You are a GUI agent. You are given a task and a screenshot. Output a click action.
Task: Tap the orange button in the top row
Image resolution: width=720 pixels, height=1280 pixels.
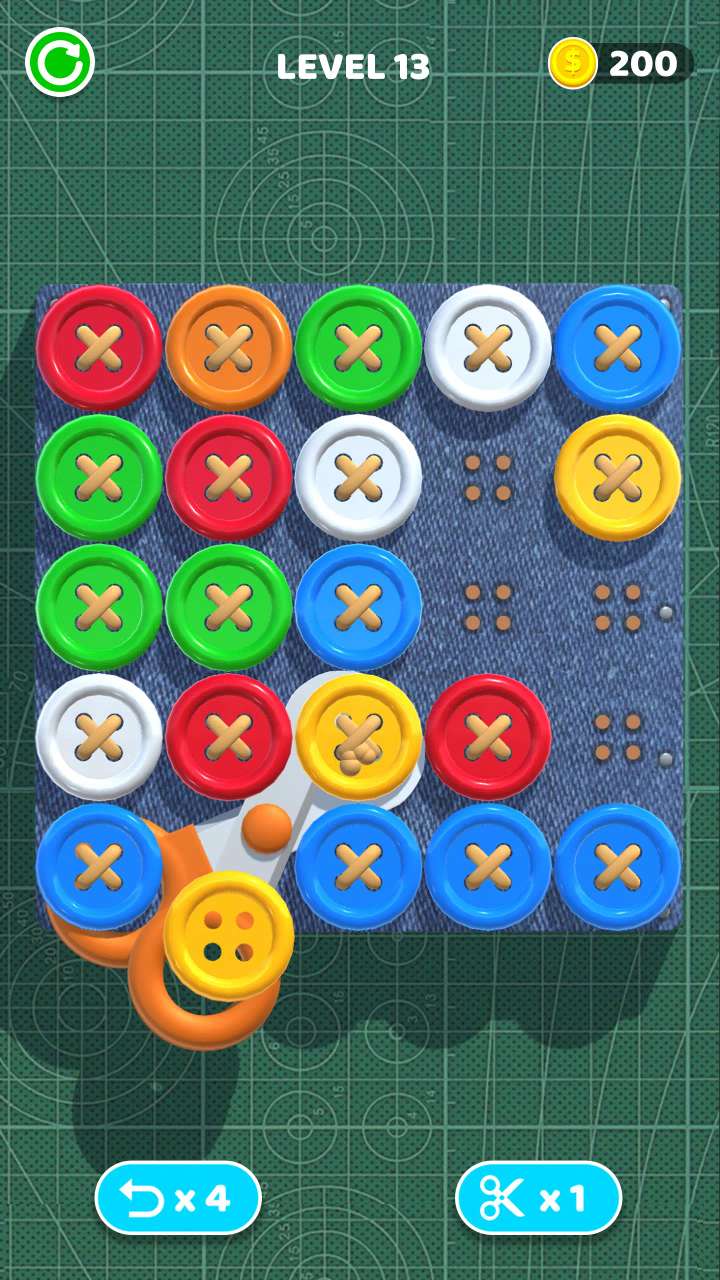click(229, 348)
